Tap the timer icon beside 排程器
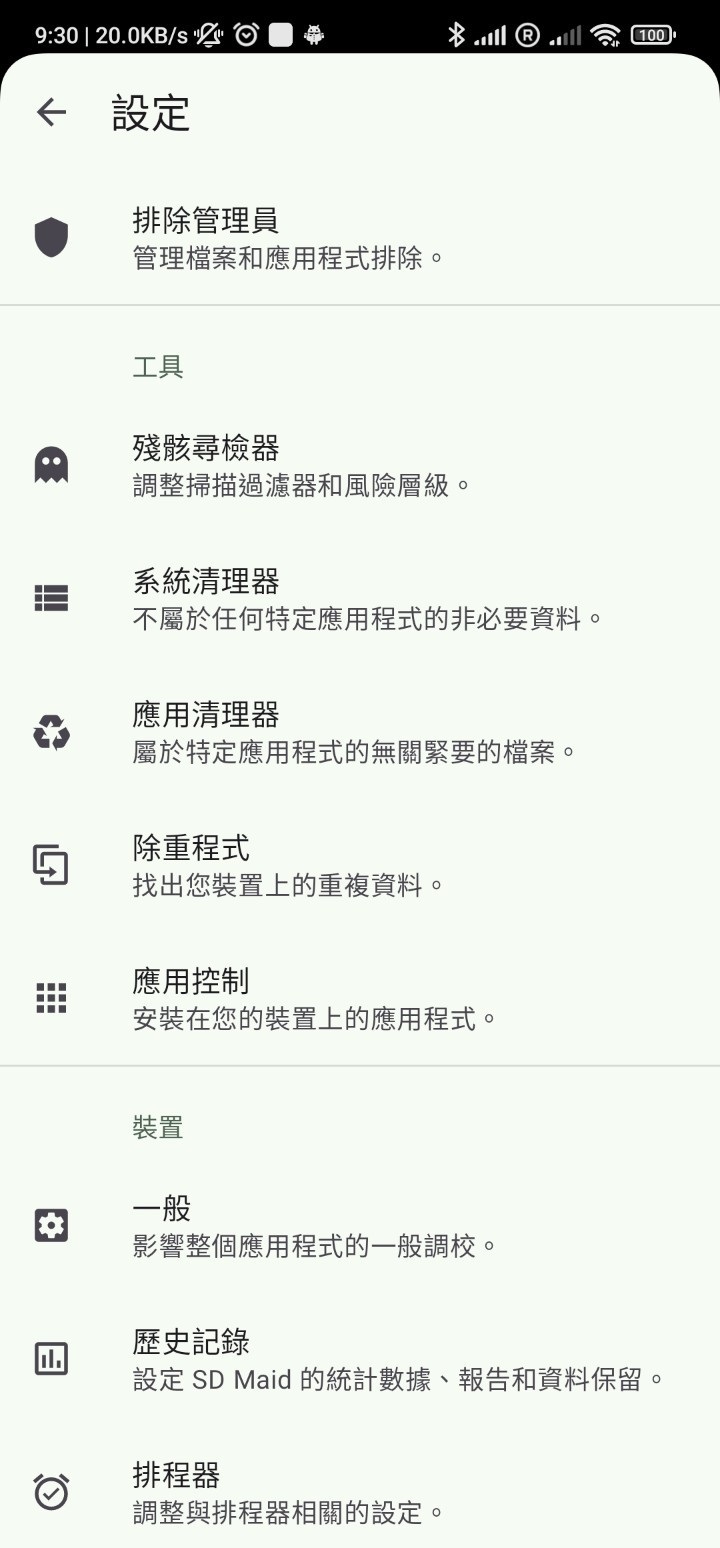The height and width of the screenshot is (1548, 720). (50, 1491)
